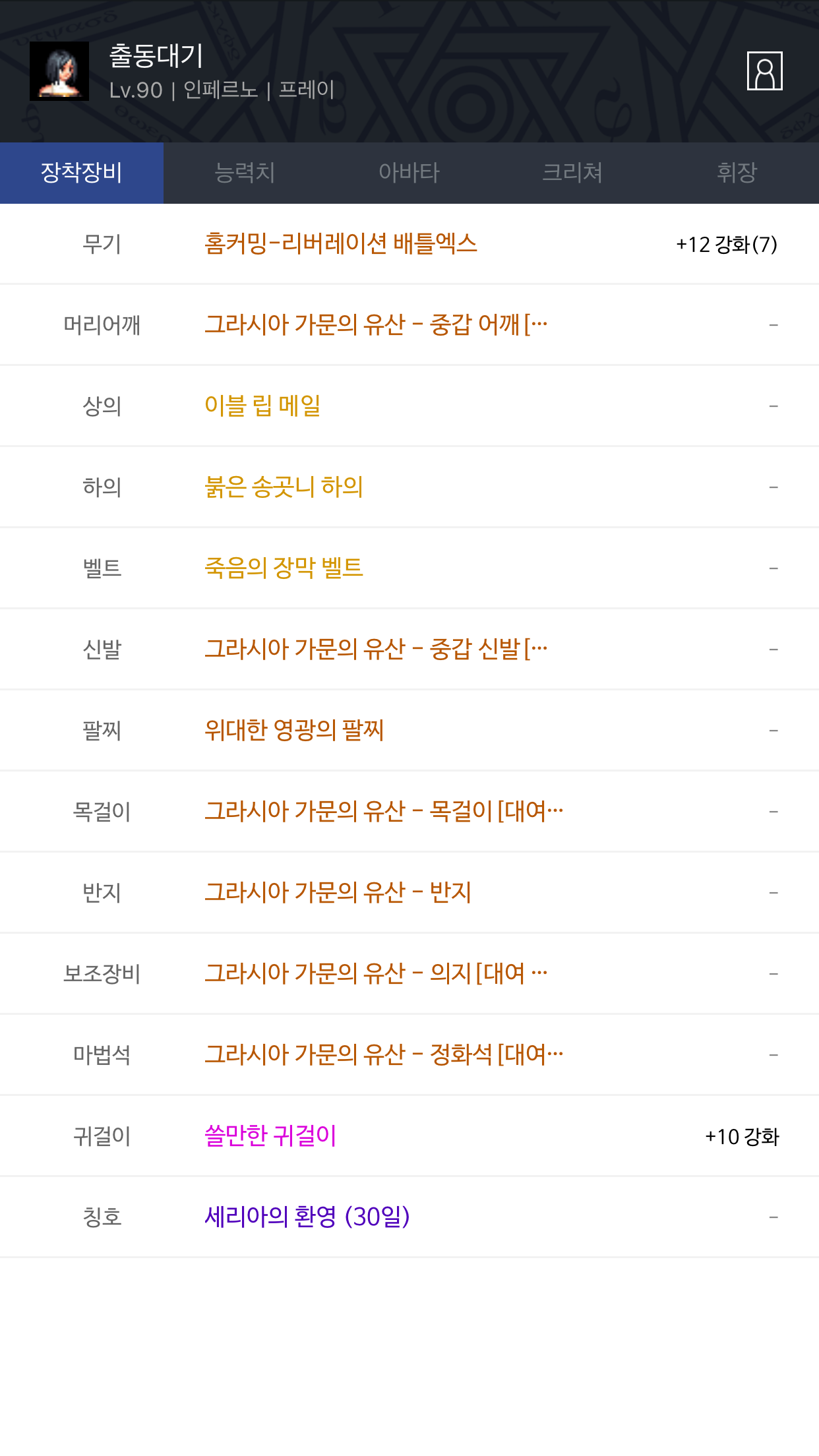View 죽음의 장막 벨트 item
This screenshot has width=819, height=1456.
coord(284,568)
